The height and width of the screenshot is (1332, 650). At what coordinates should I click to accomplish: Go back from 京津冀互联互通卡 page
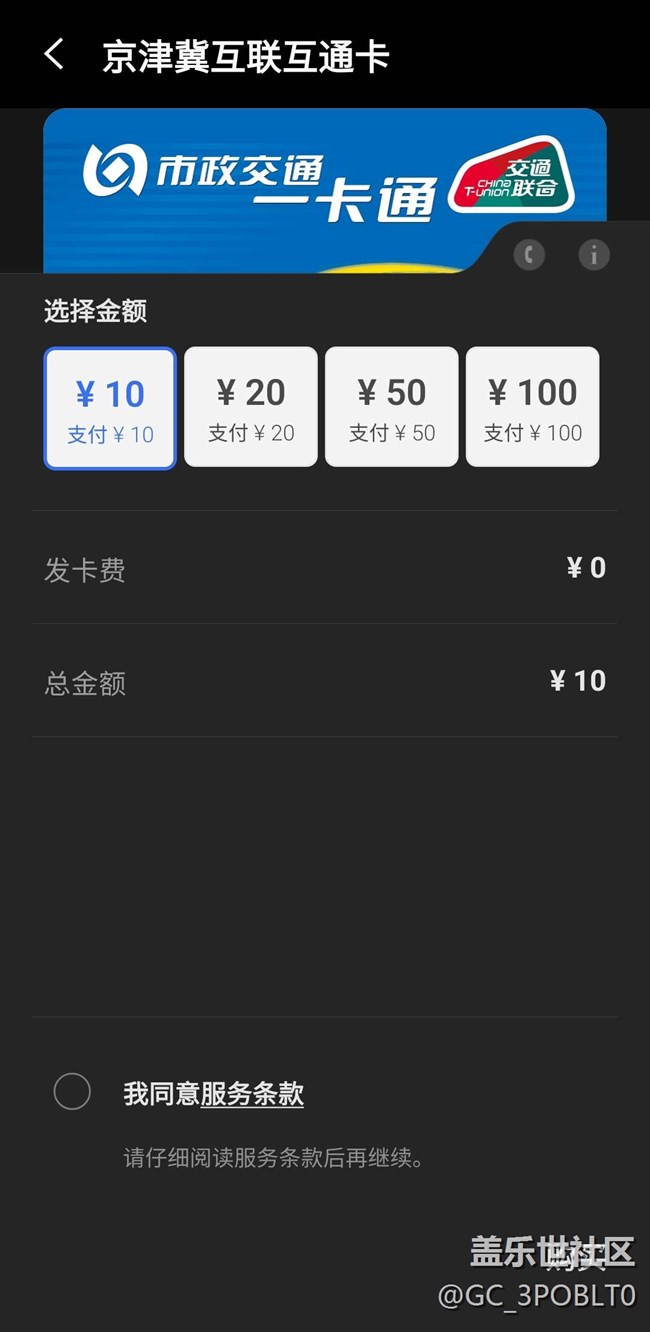pyautogui.click(x=54, y=54)
